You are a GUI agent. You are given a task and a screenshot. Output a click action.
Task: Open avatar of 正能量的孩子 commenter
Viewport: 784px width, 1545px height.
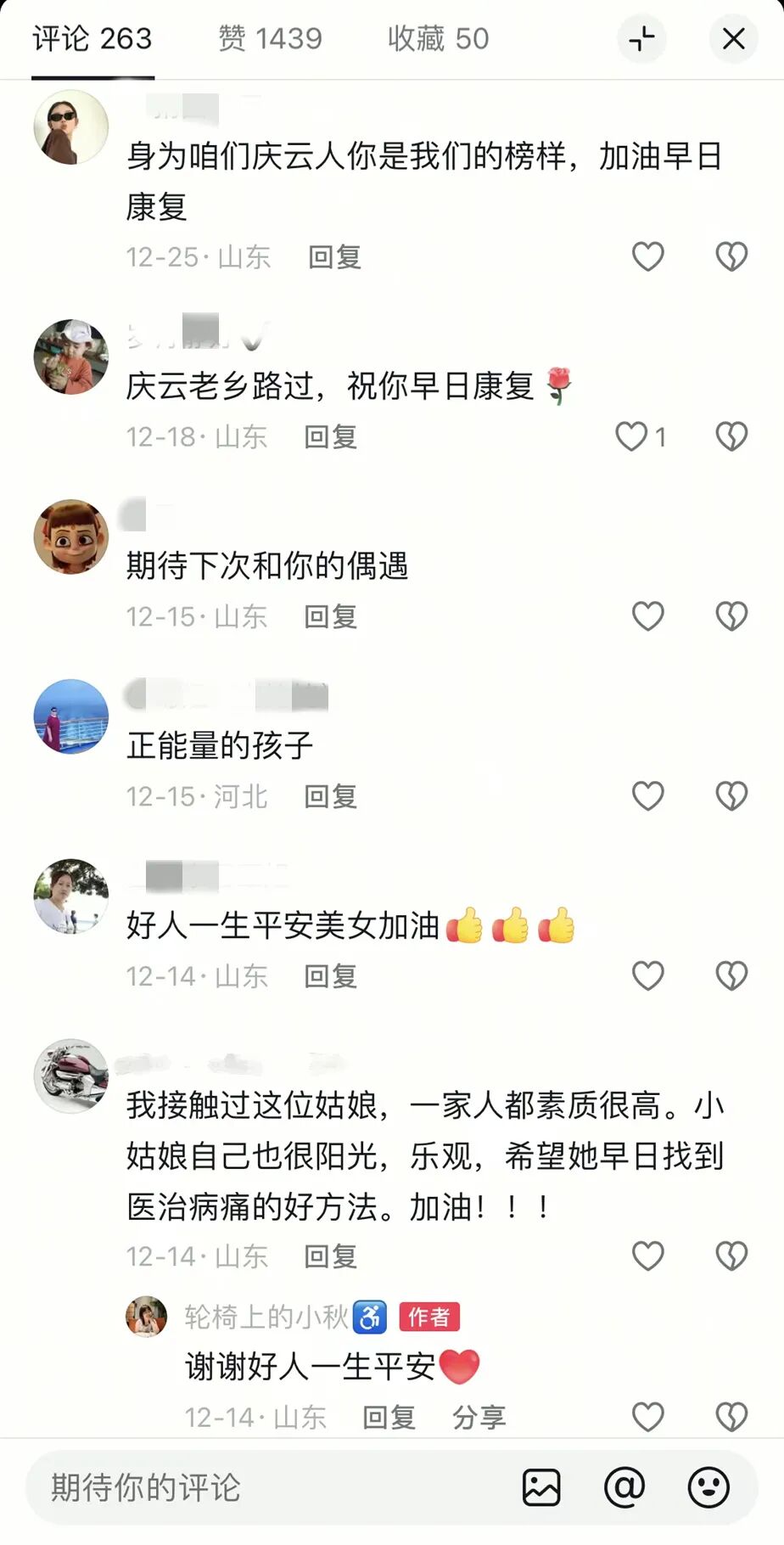click(71, 716)
